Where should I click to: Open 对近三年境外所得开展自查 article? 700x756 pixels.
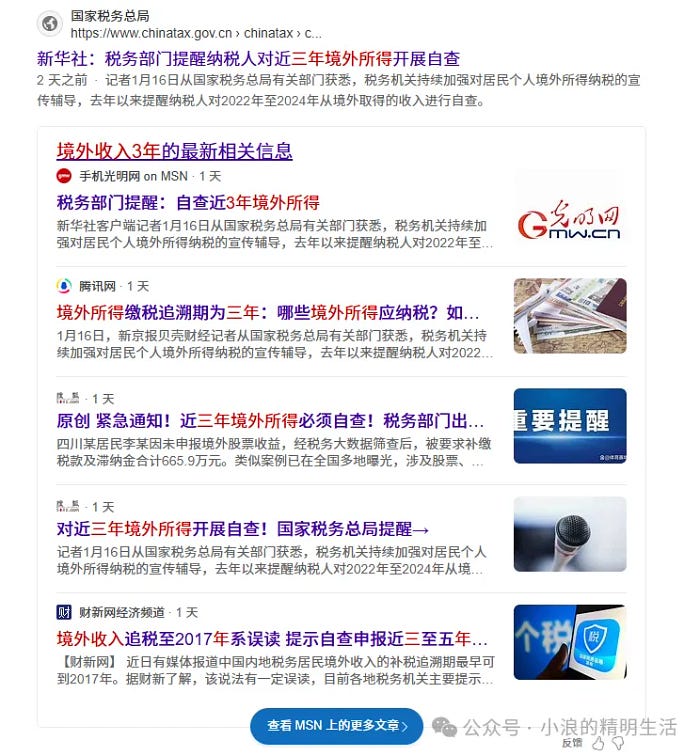coord(242,529)
